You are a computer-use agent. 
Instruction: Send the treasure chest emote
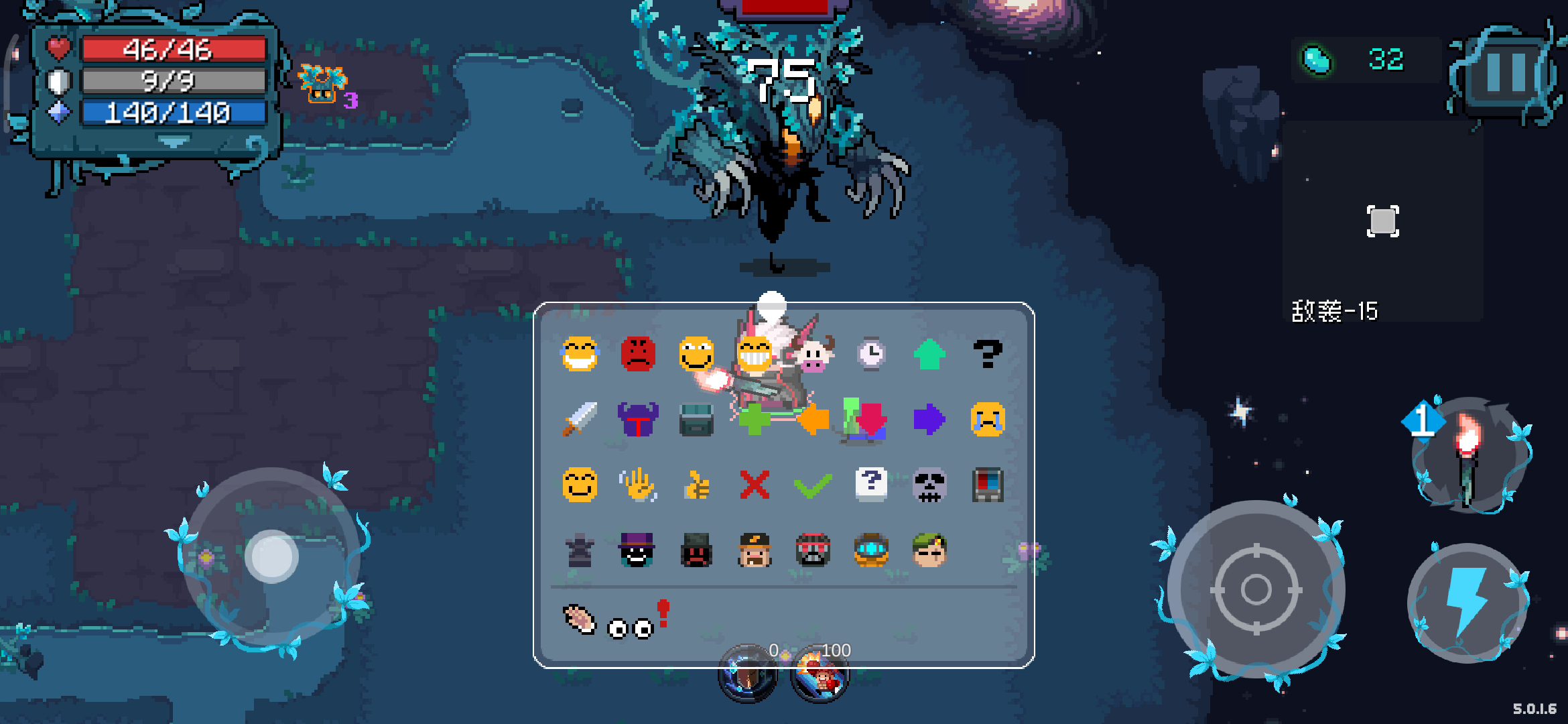click(696, 420)
